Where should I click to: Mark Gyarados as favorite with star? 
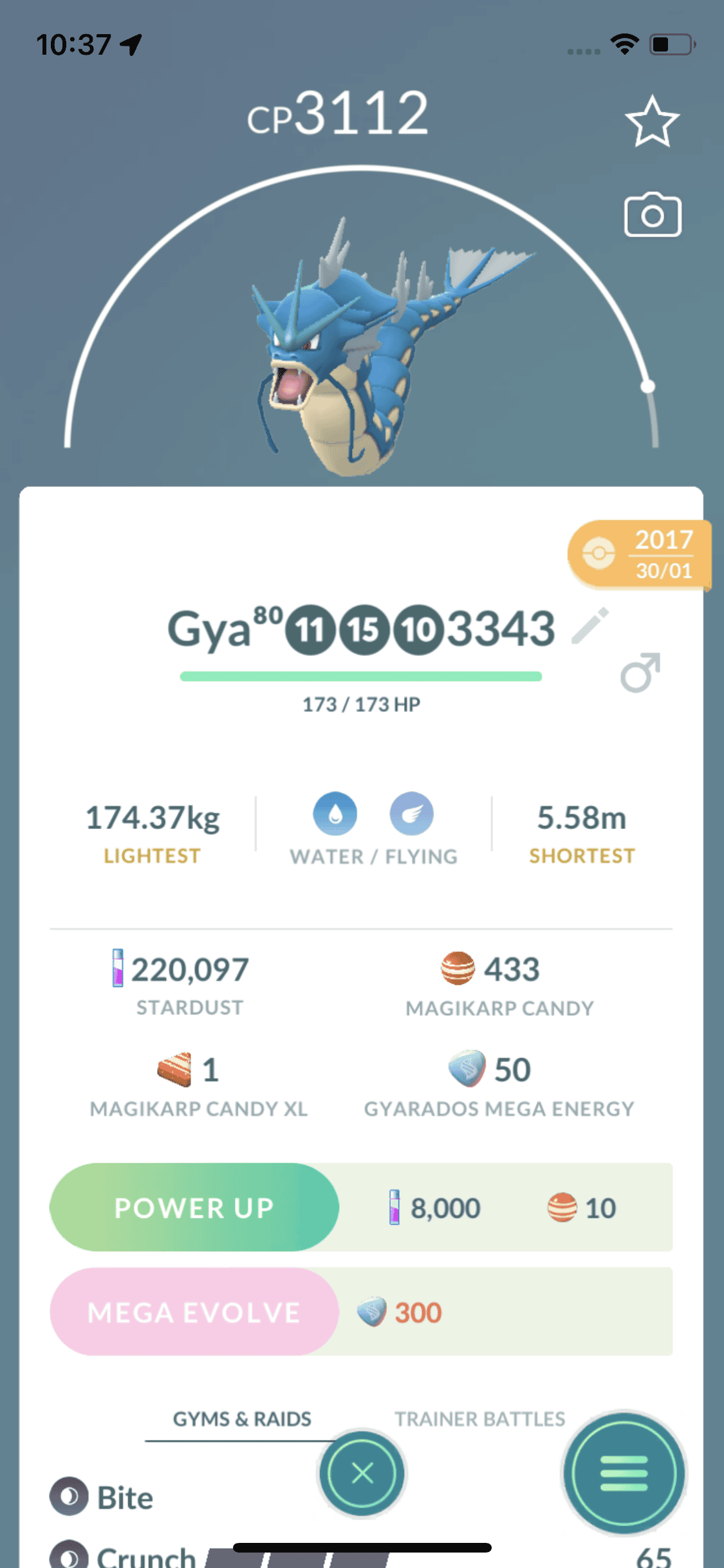[x=651, y=122]
